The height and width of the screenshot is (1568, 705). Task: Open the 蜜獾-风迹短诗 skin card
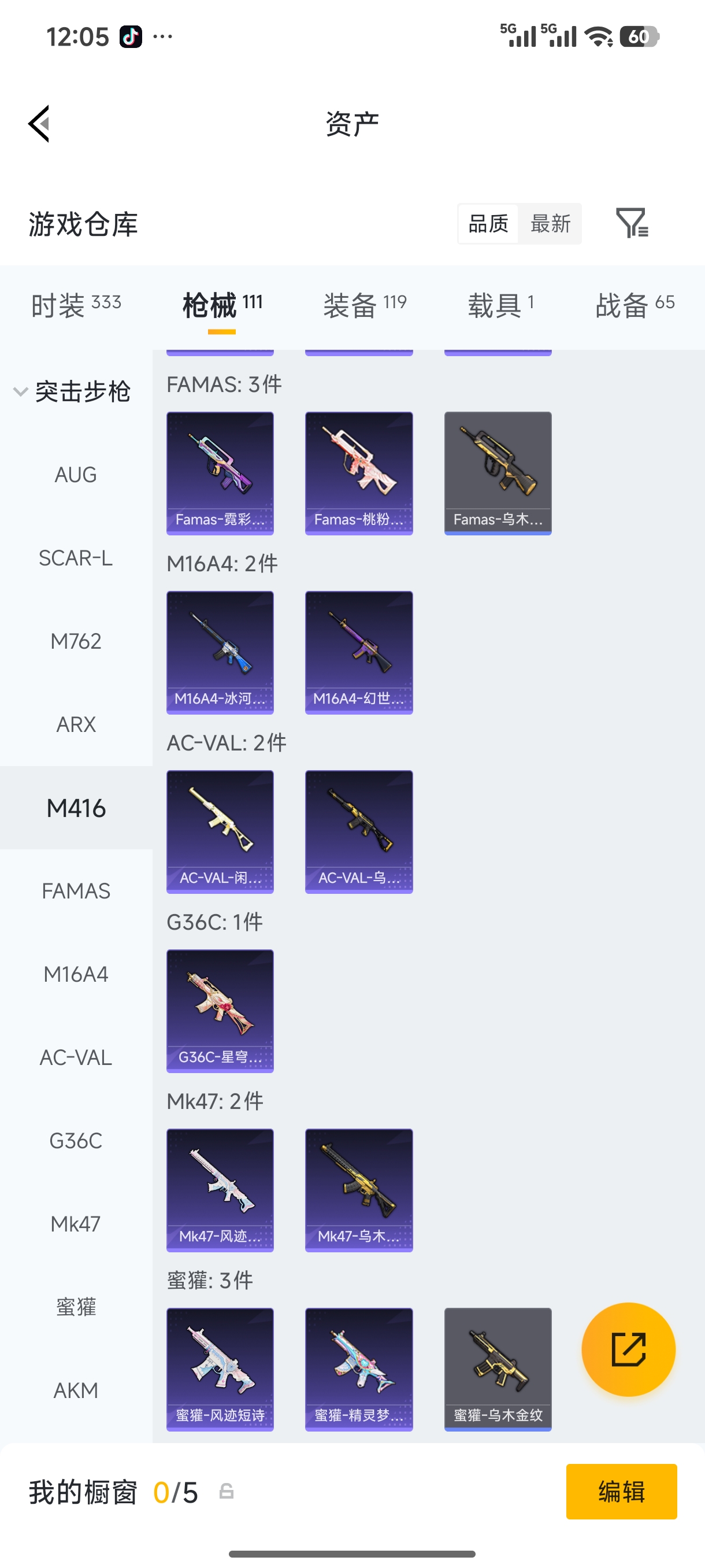(220, 1369)
